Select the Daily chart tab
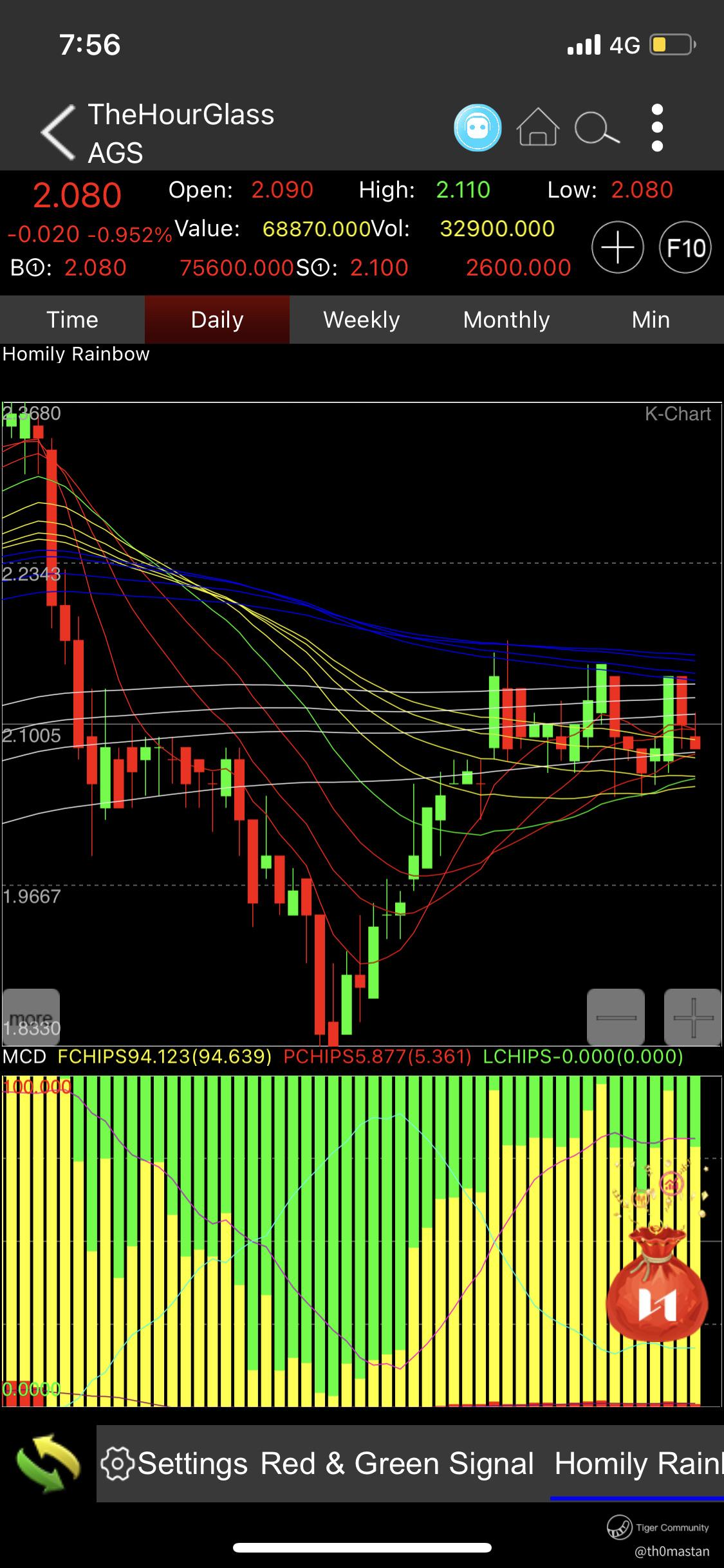This screenshot has height=1568, width=724. click(217, 319)
